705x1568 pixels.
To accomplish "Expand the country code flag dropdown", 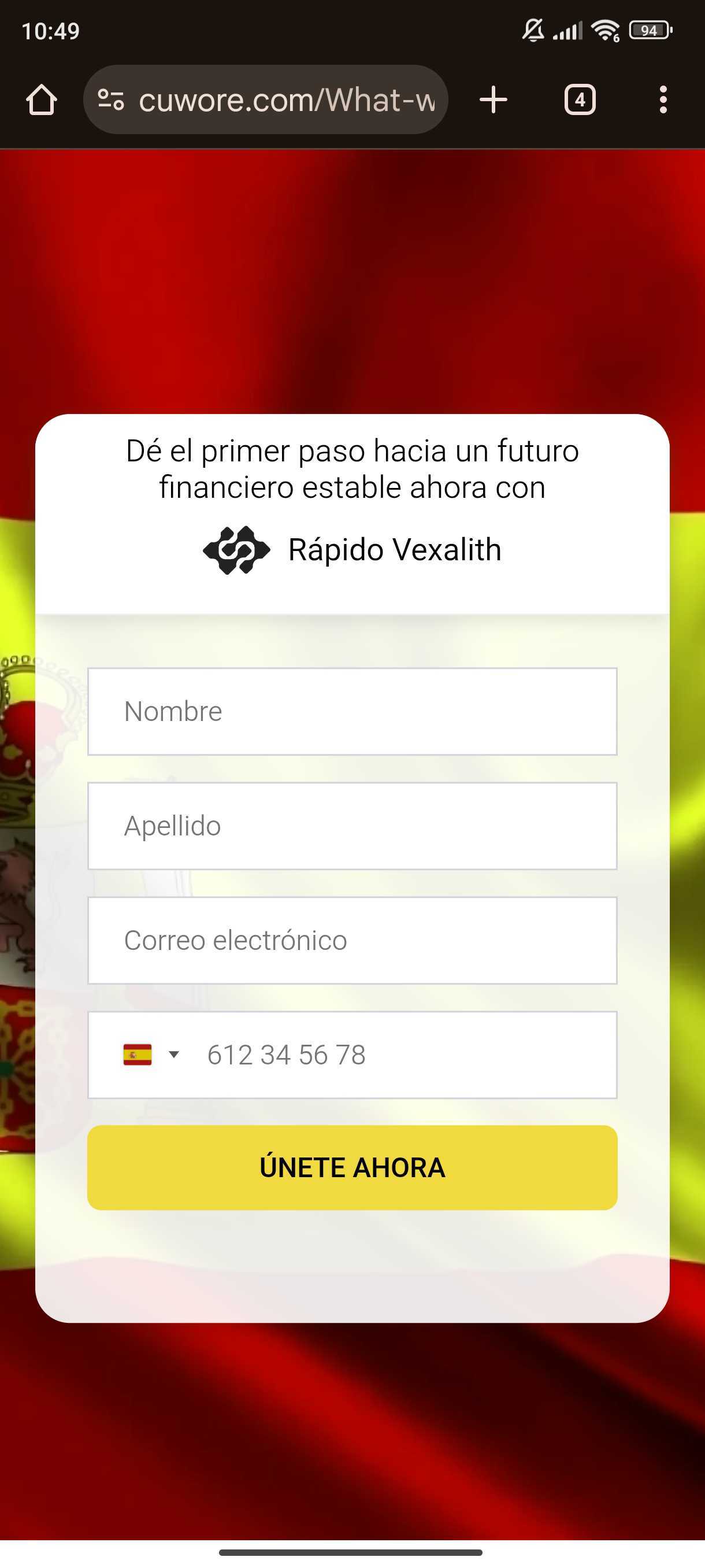I will [151, 1054].
